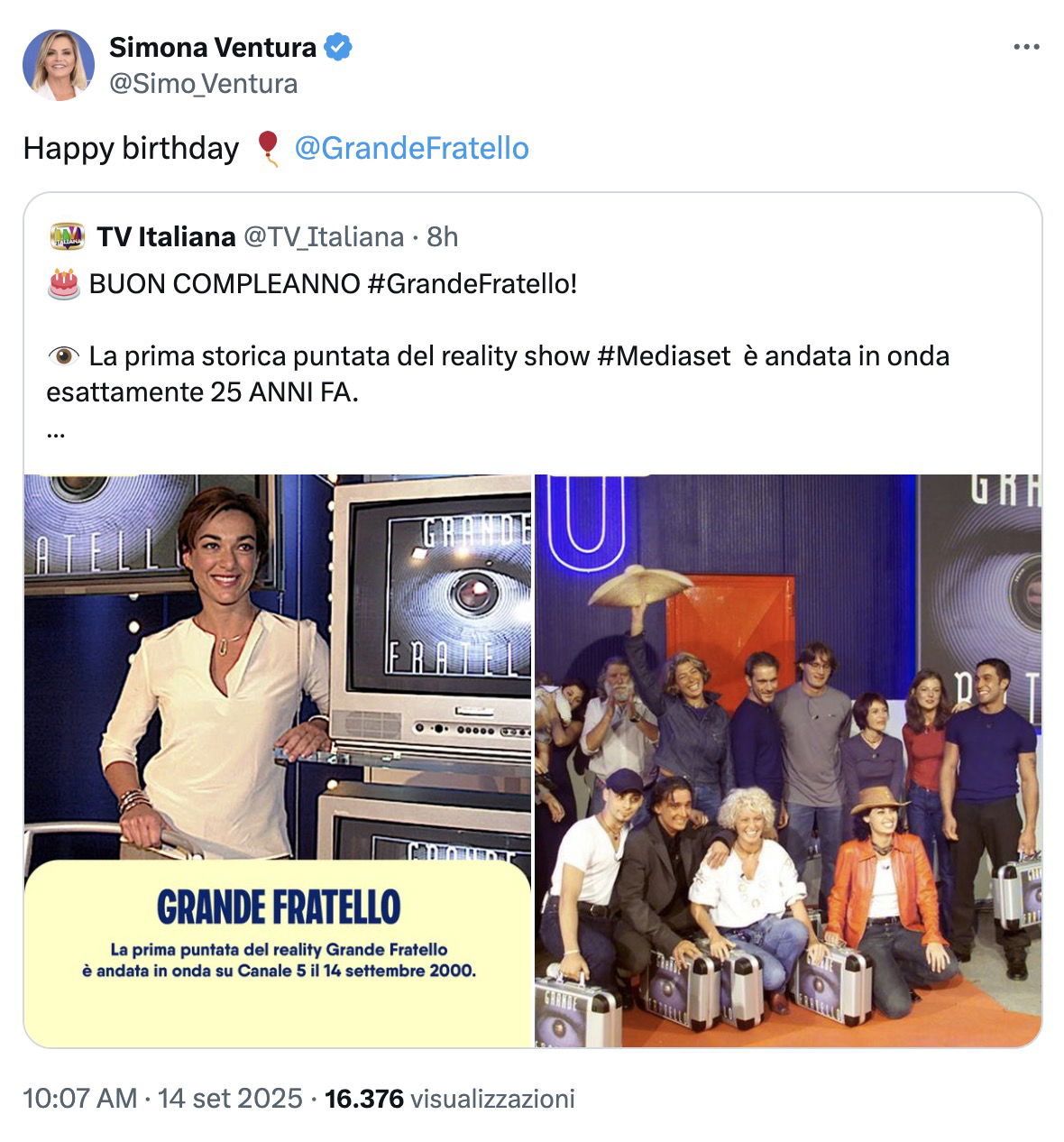Open the @GrandeFratello mention link

411,148
